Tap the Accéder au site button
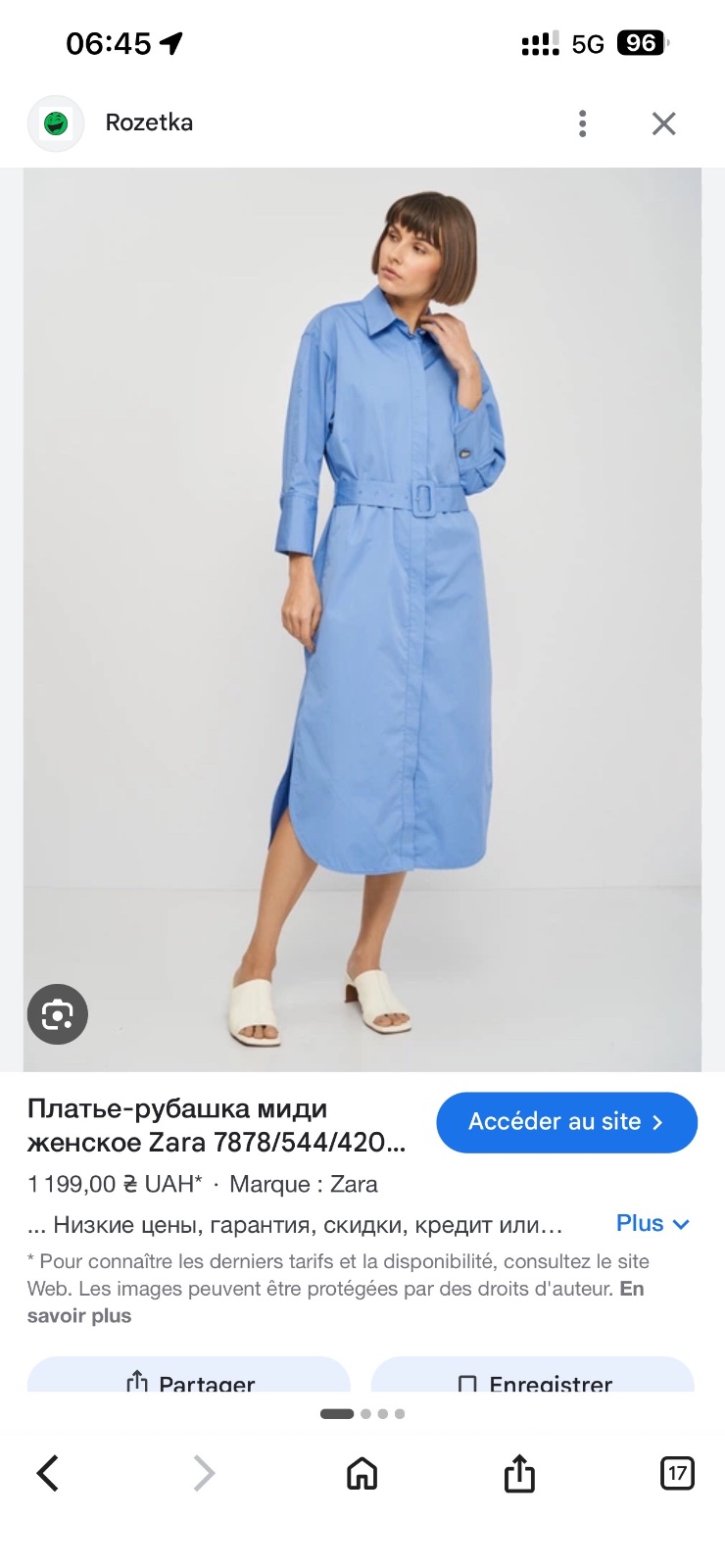Viewport: 725px width, 1568px height. (566, 1122)
